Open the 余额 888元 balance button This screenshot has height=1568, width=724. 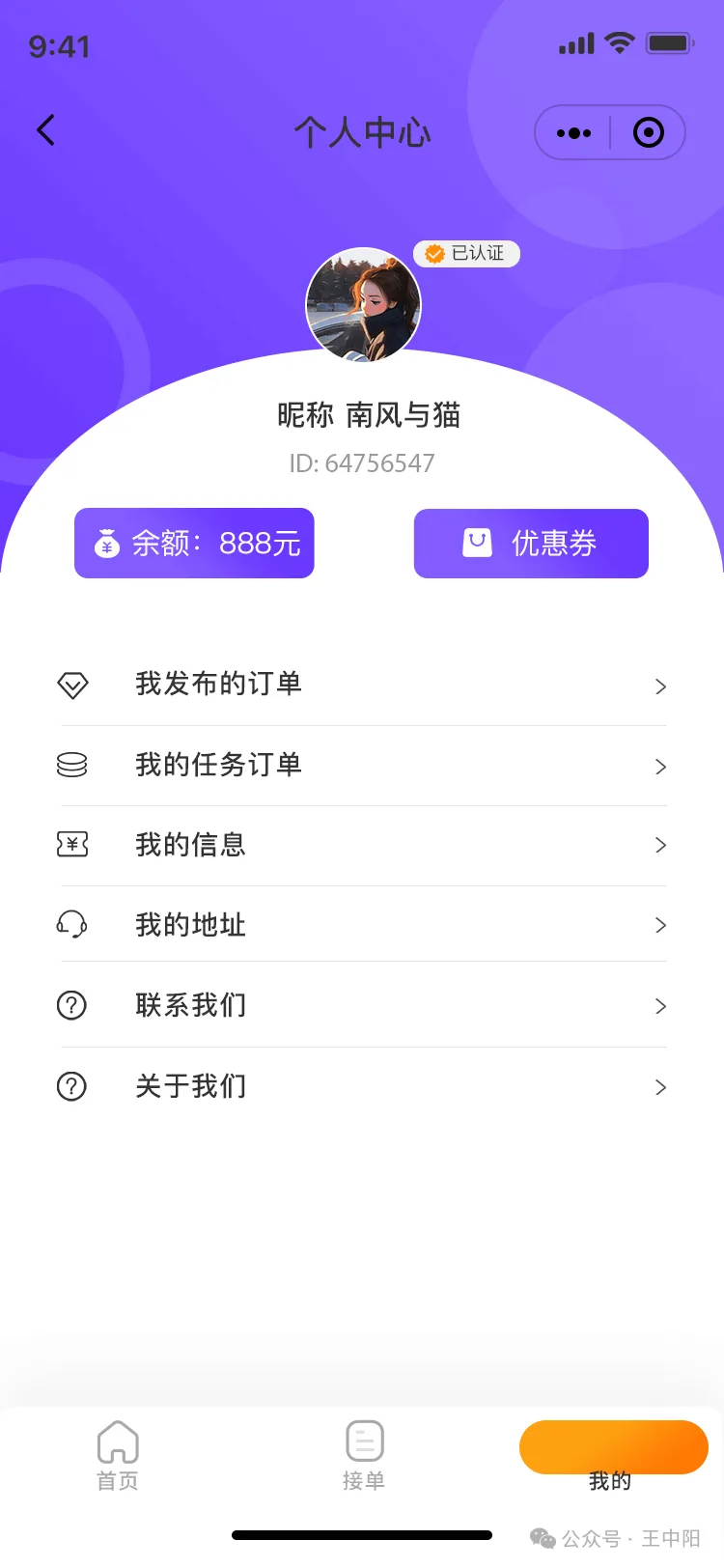click(x=193, y=543)
